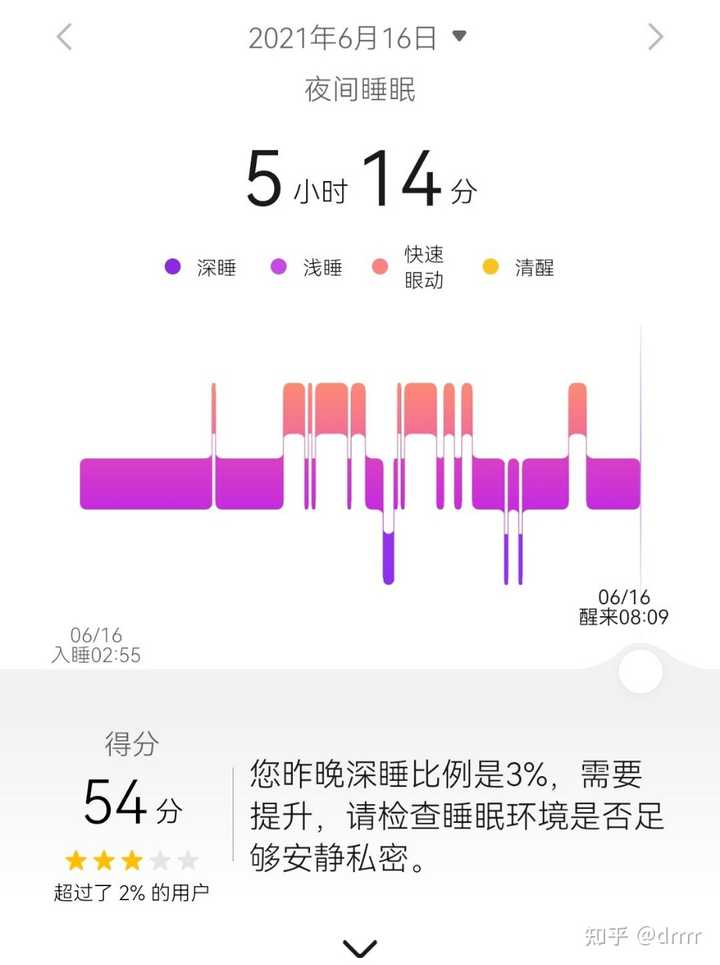Open the 2021年6月16日 date picker
Viewport: 720px width, 965px height.
tap(358, 38)
